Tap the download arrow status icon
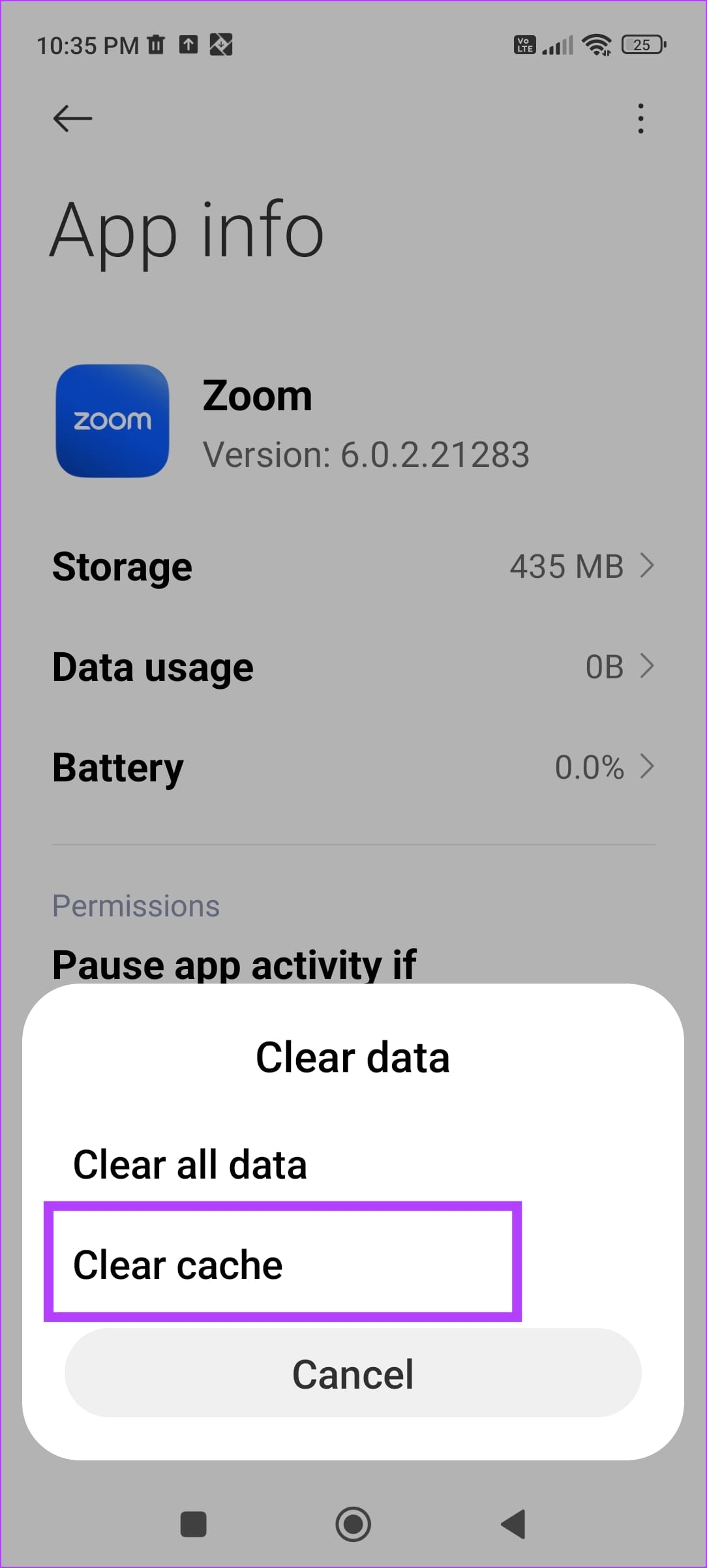This screenshot has width=707, height=1568. 222,44
